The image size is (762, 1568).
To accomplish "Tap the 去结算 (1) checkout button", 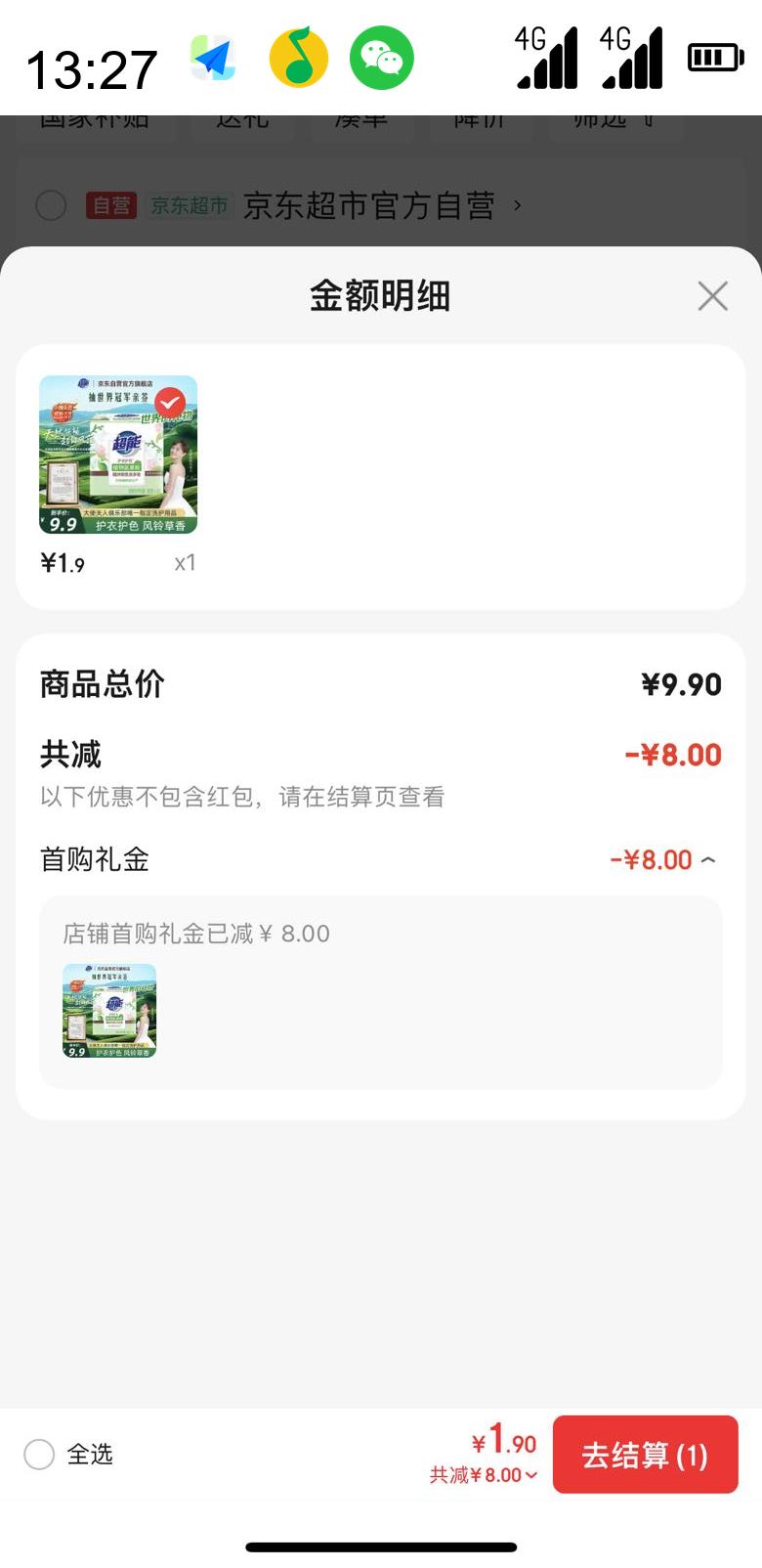I will (x=645, y=1454).
